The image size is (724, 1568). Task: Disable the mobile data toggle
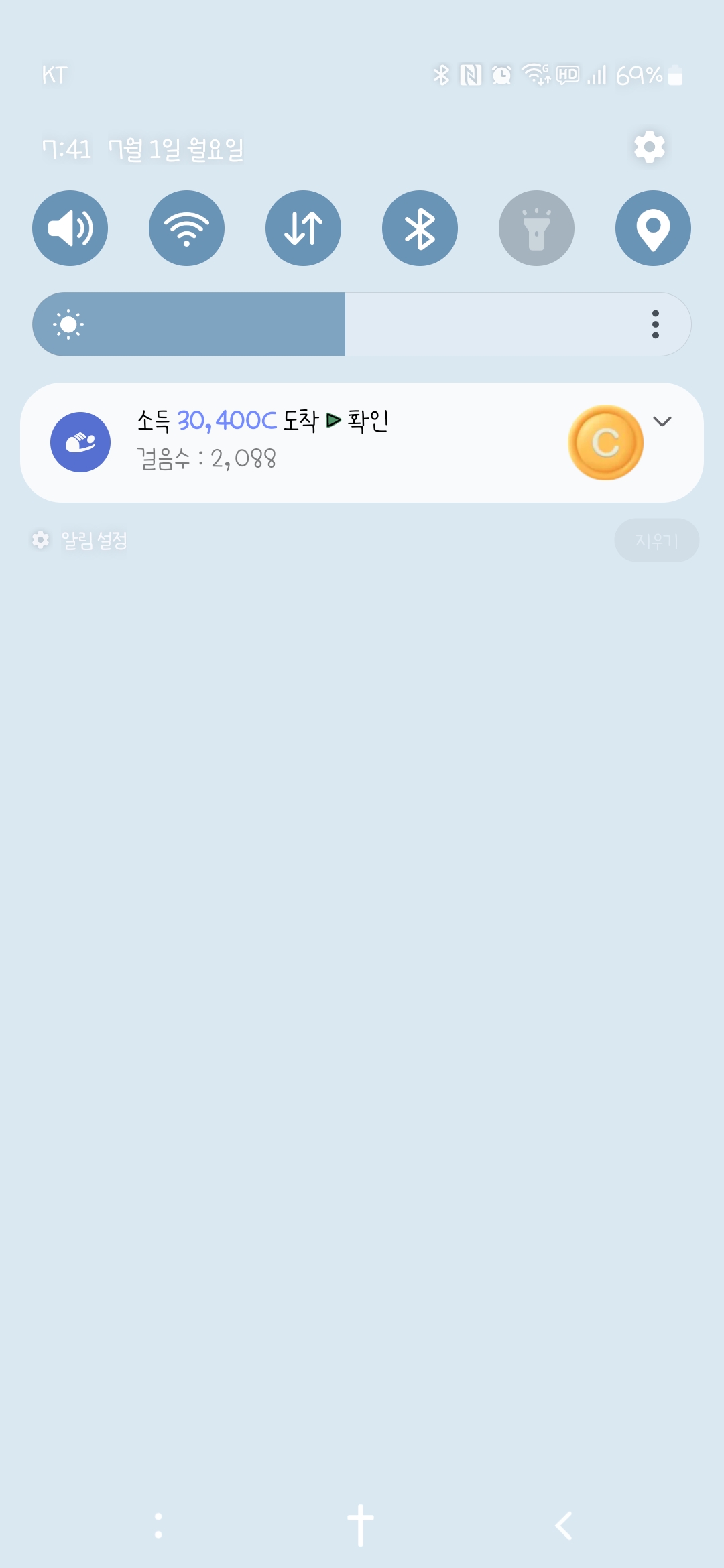click(304, 228)
